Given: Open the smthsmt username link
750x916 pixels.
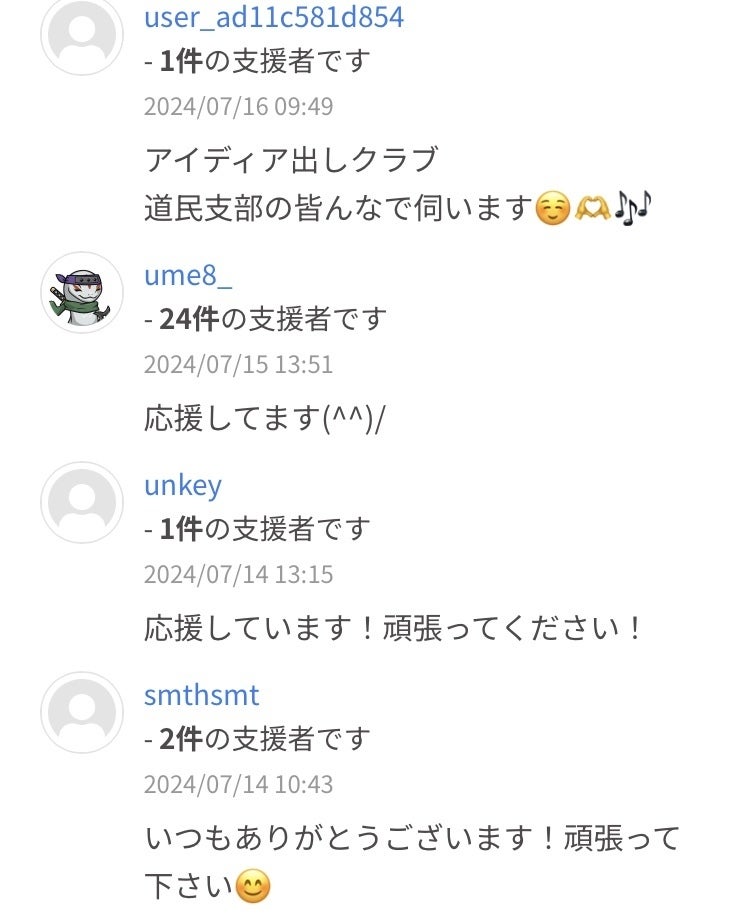Looking at the screenshot, I should 201,695.
